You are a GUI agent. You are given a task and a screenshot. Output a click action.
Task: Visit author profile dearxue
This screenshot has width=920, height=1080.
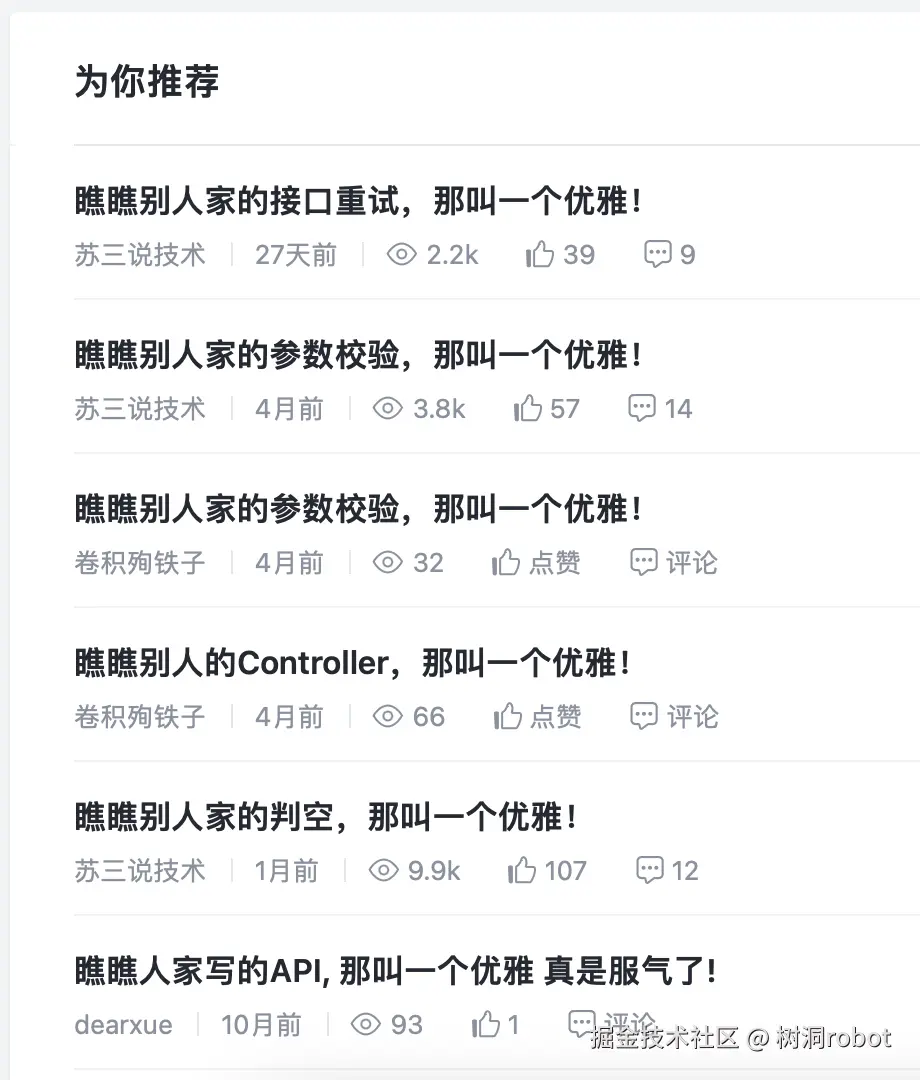click(x=123, y=1024)
